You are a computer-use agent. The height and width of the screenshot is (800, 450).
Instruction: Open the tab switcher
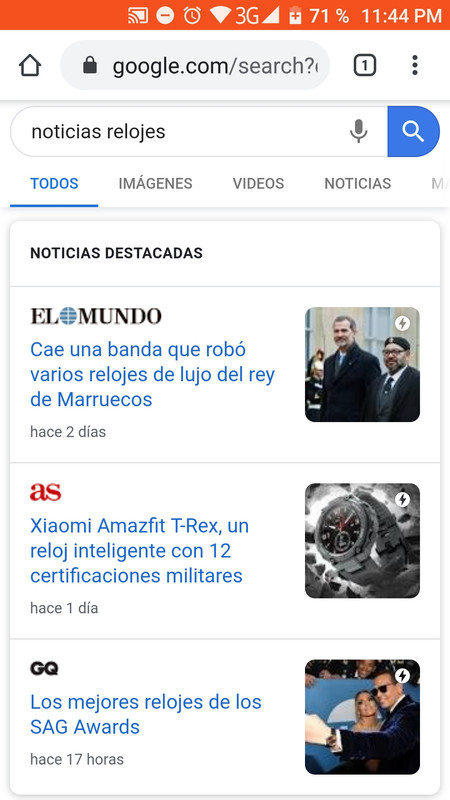pyautogui.click(x=364, y=65)
